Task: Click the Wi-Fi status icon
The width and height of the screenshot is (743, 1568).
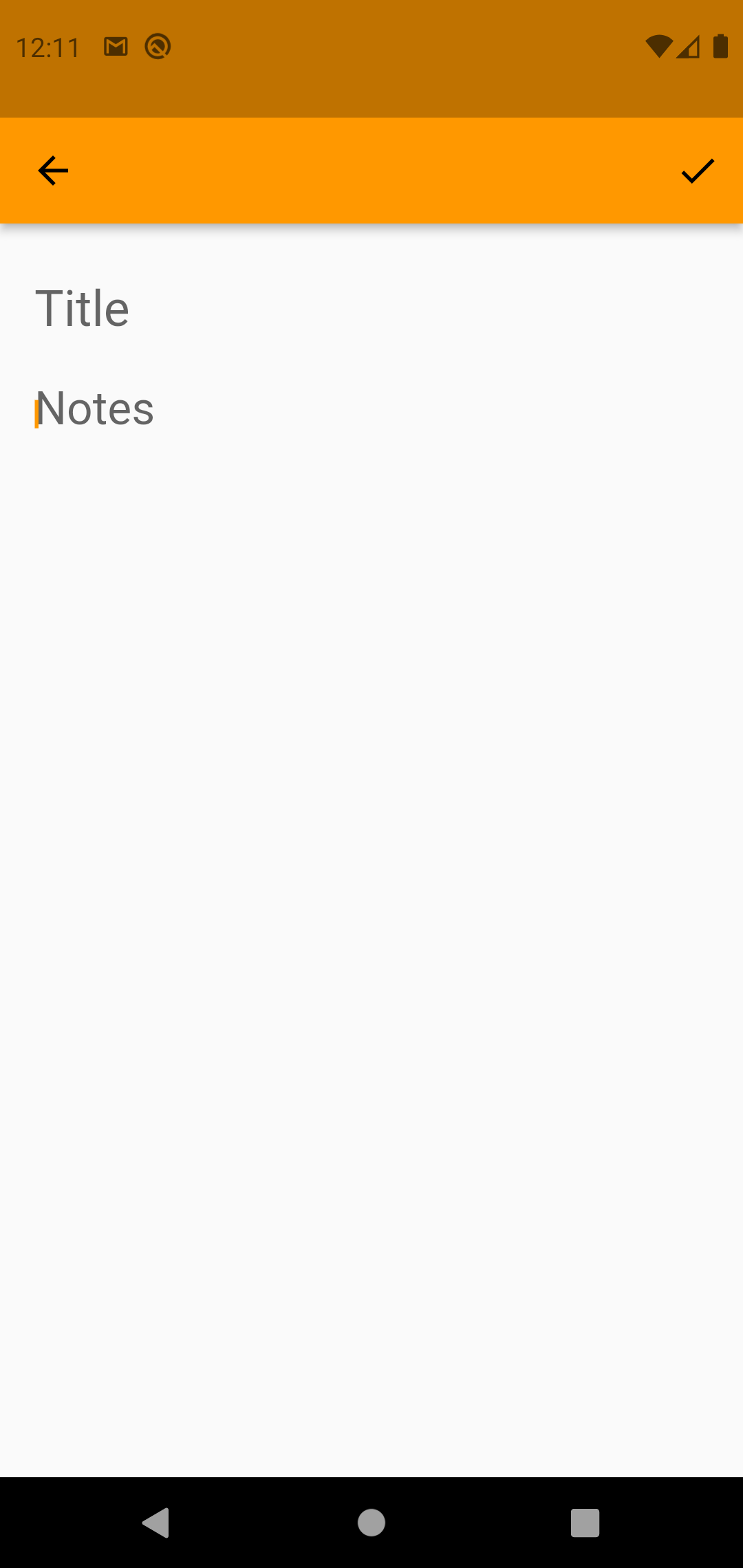Action: click(658, 46)
